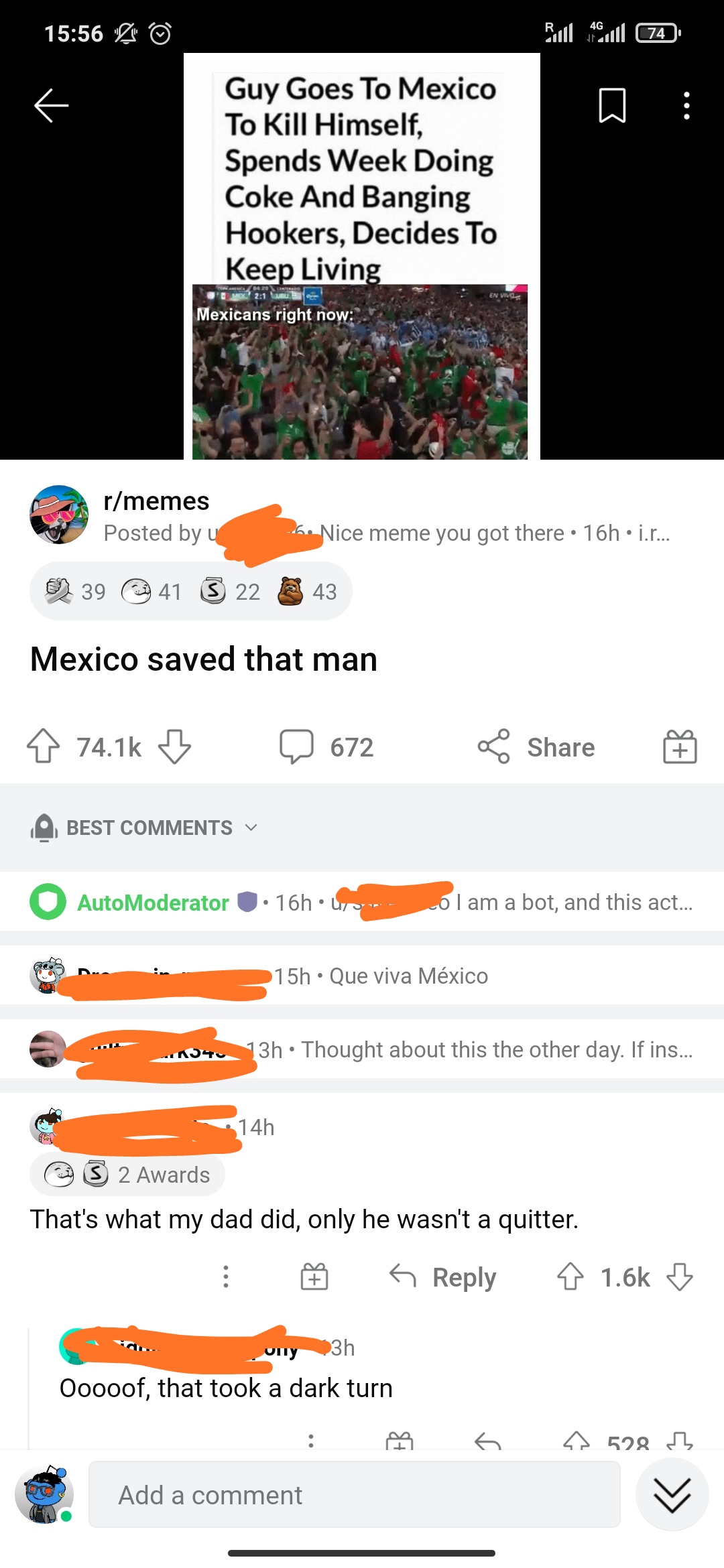Downvote the post "Mexico saved that man"
The image size is (724, 1568).
tap(175, 746)
